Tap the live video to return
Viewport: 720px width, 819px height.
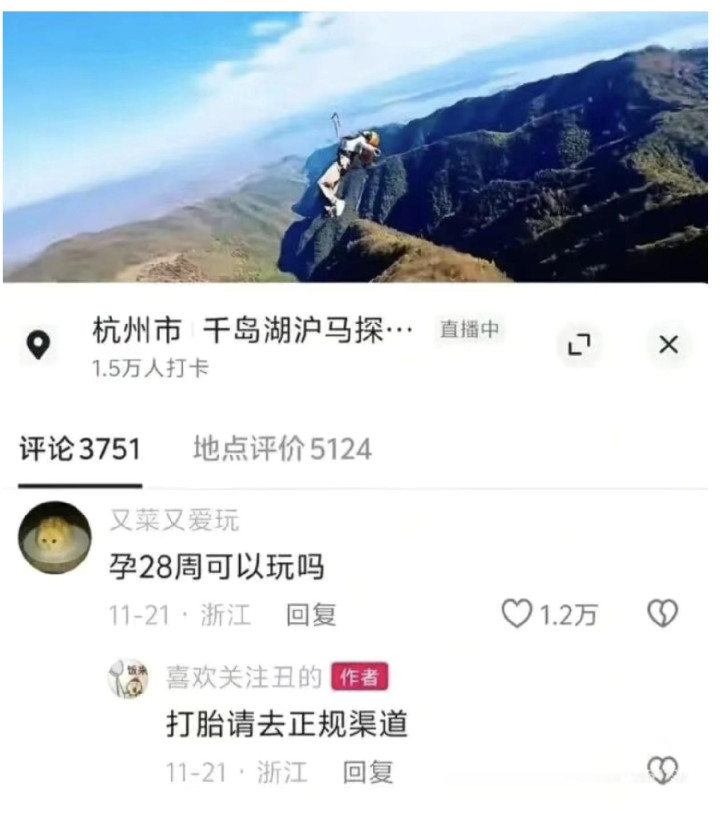click(x=360, y=148)
